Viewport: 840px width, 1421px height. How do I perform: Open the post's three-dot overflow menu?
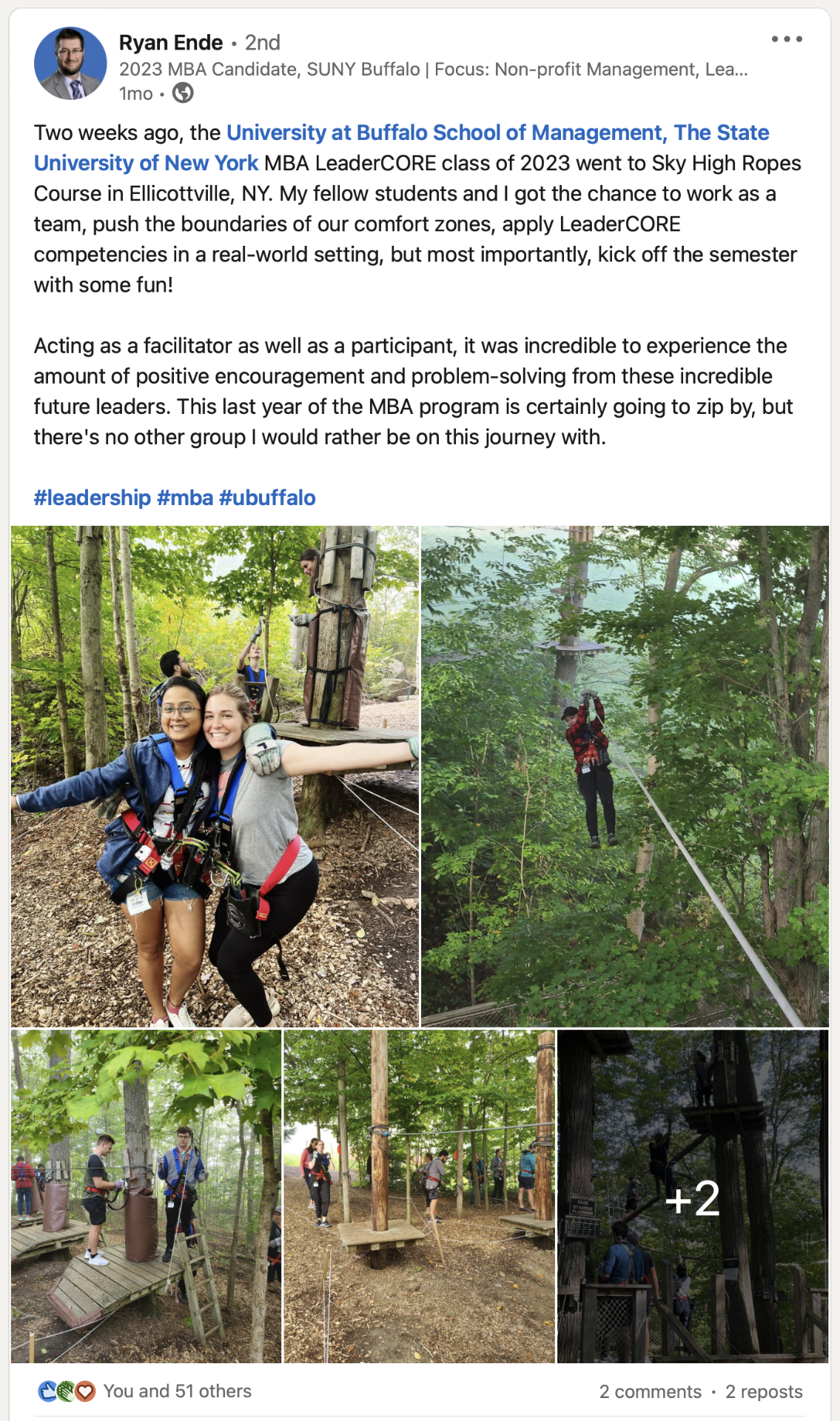tap(786, 39)
